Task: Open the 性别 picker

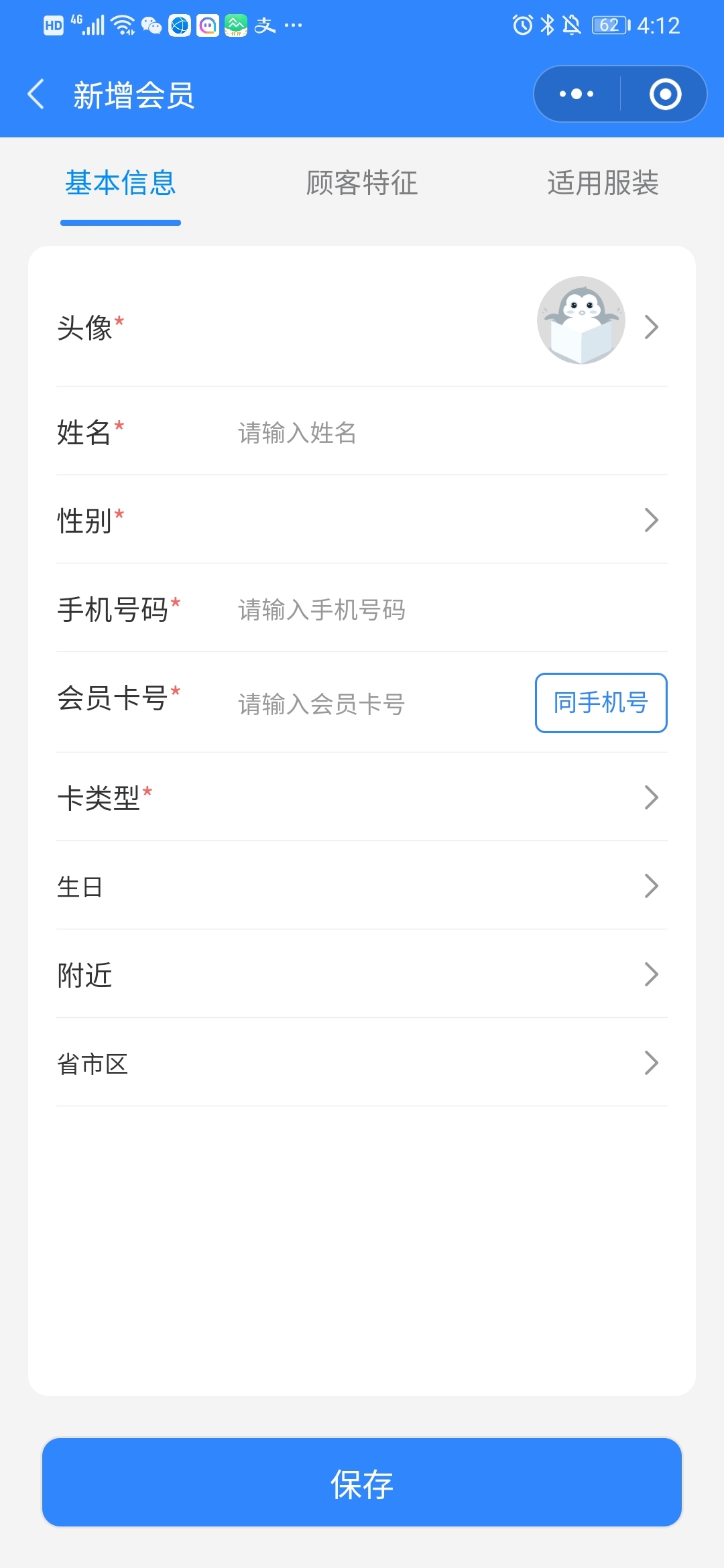Action: tap(362, 520)
